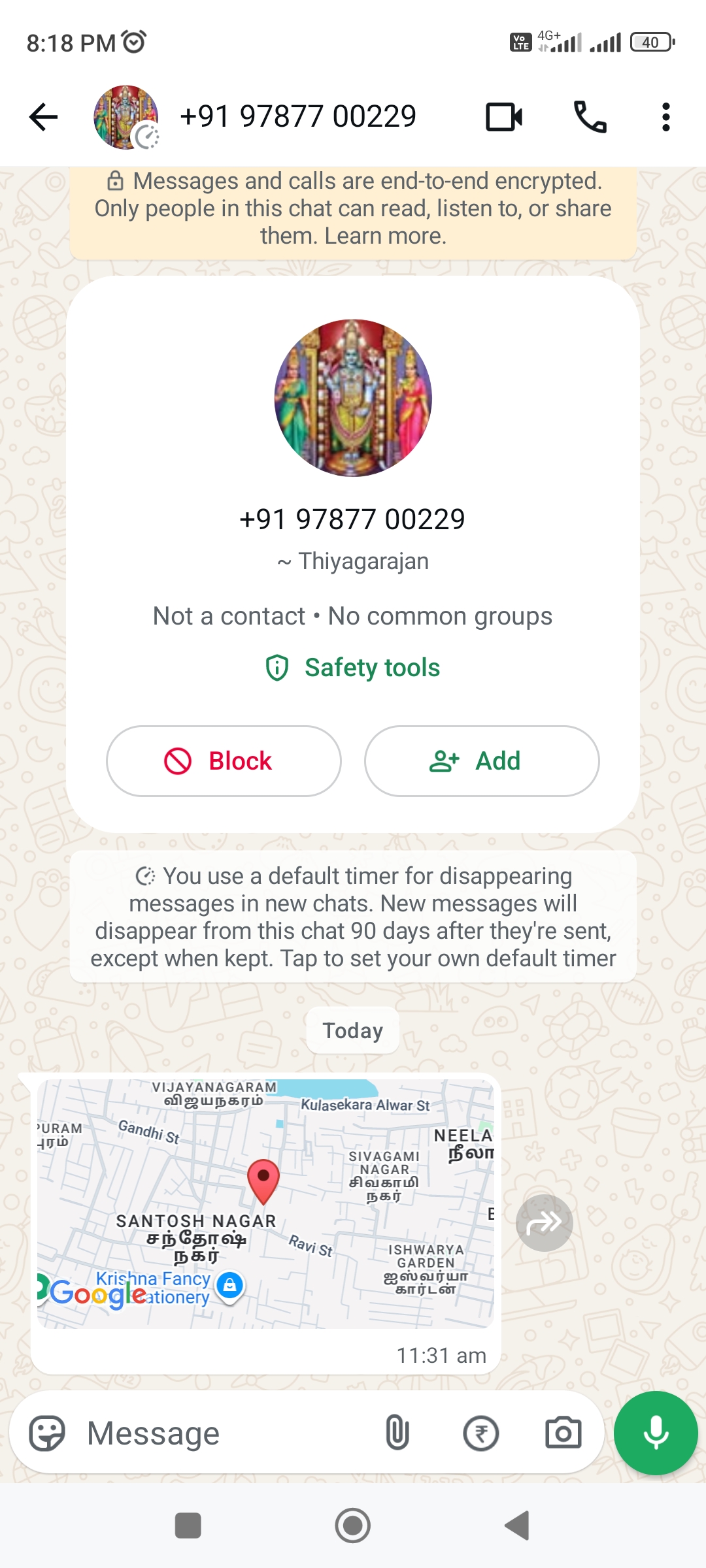Tap the encryption notice to learn more

pos(353,209)
